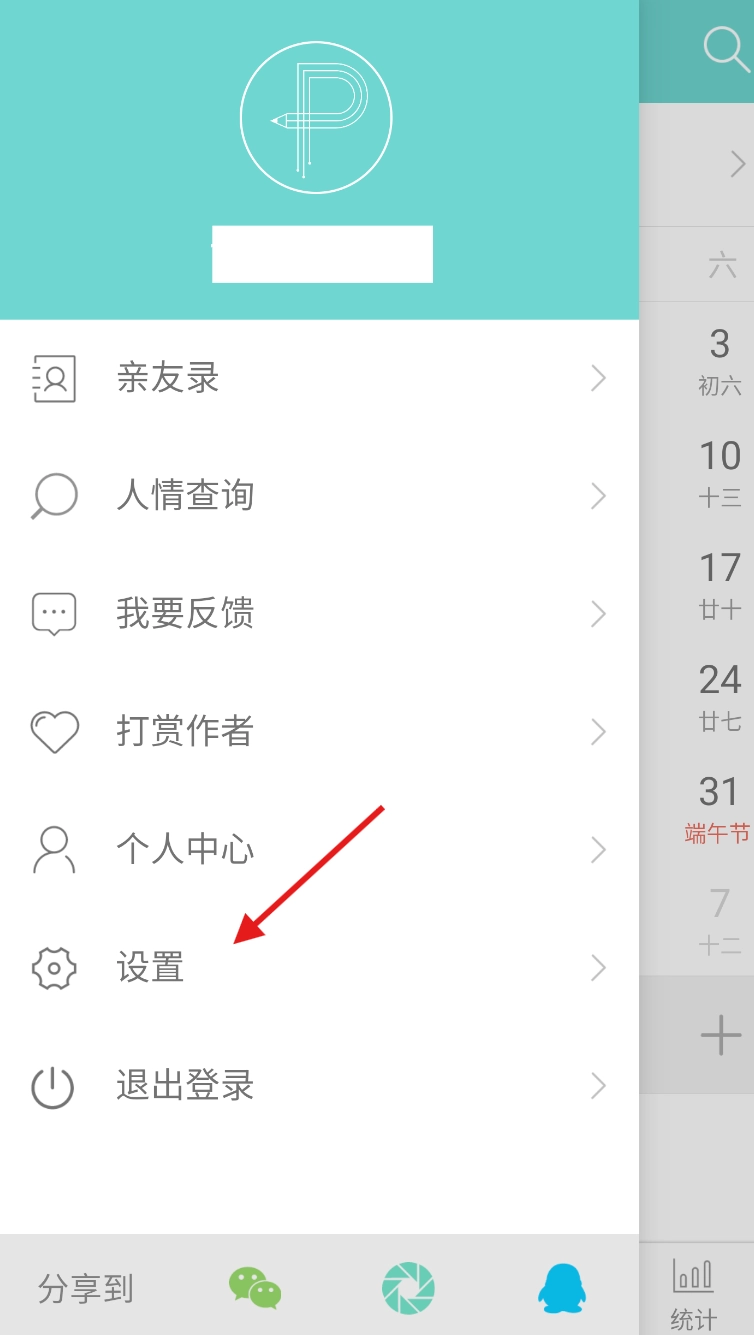
Task: Go to 个人中心 personal center
Action: [x=318, y=849]
